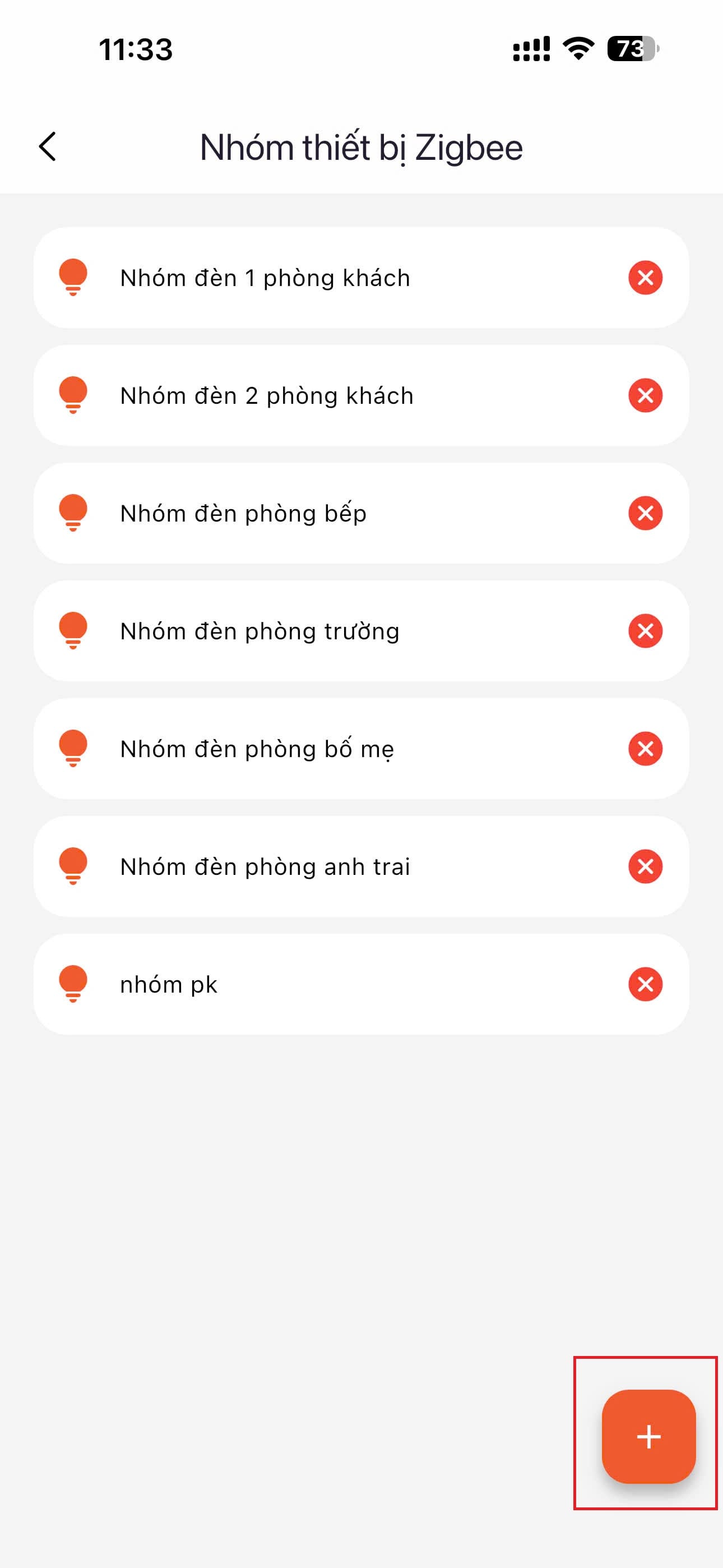Open Nhóm đèn phòng anh trai

(x=265, y=867)
